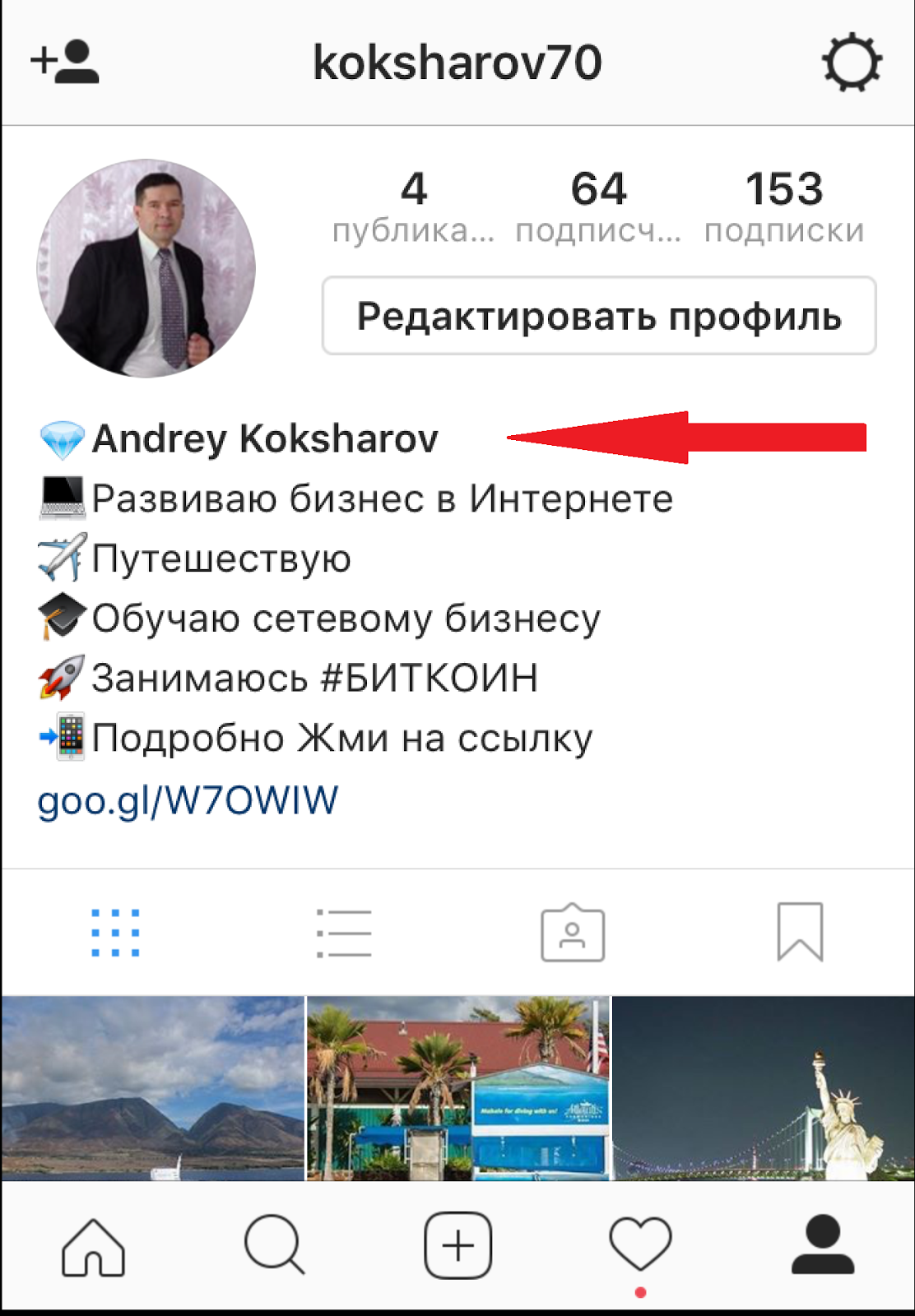Tap the round profile photo
915x1316 pixels.
(146, 269)
